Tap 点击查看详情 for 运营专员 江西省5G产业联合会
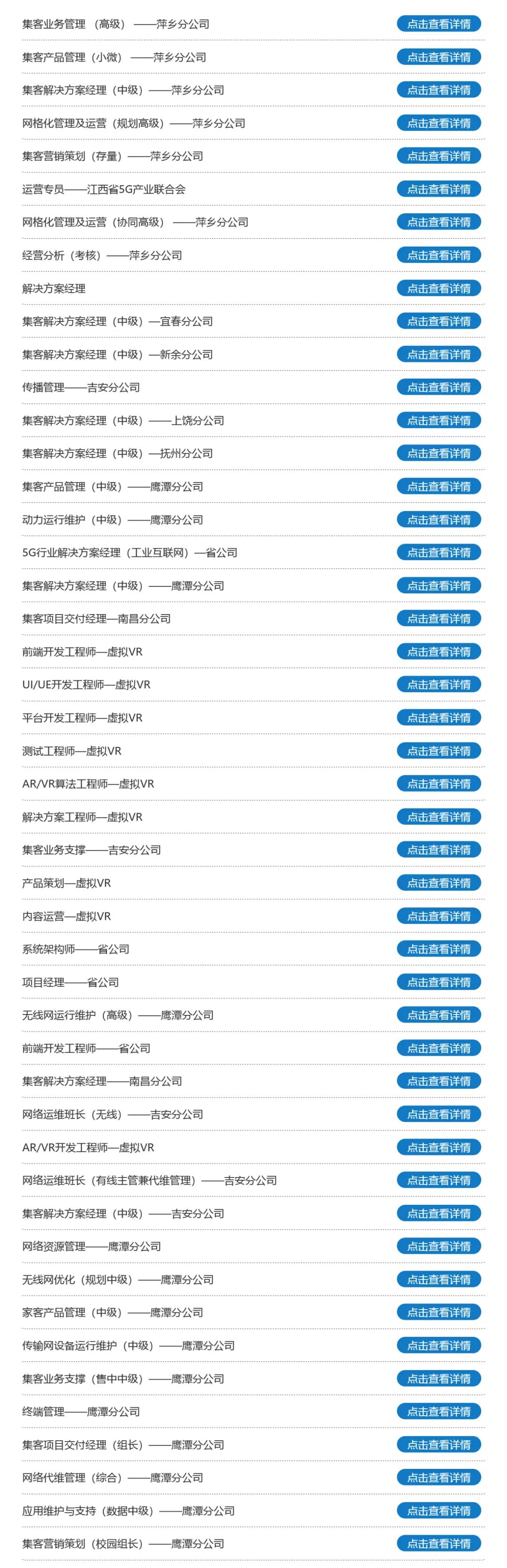This screenshot has height=1568, width=507. click(x=438, y=189)
